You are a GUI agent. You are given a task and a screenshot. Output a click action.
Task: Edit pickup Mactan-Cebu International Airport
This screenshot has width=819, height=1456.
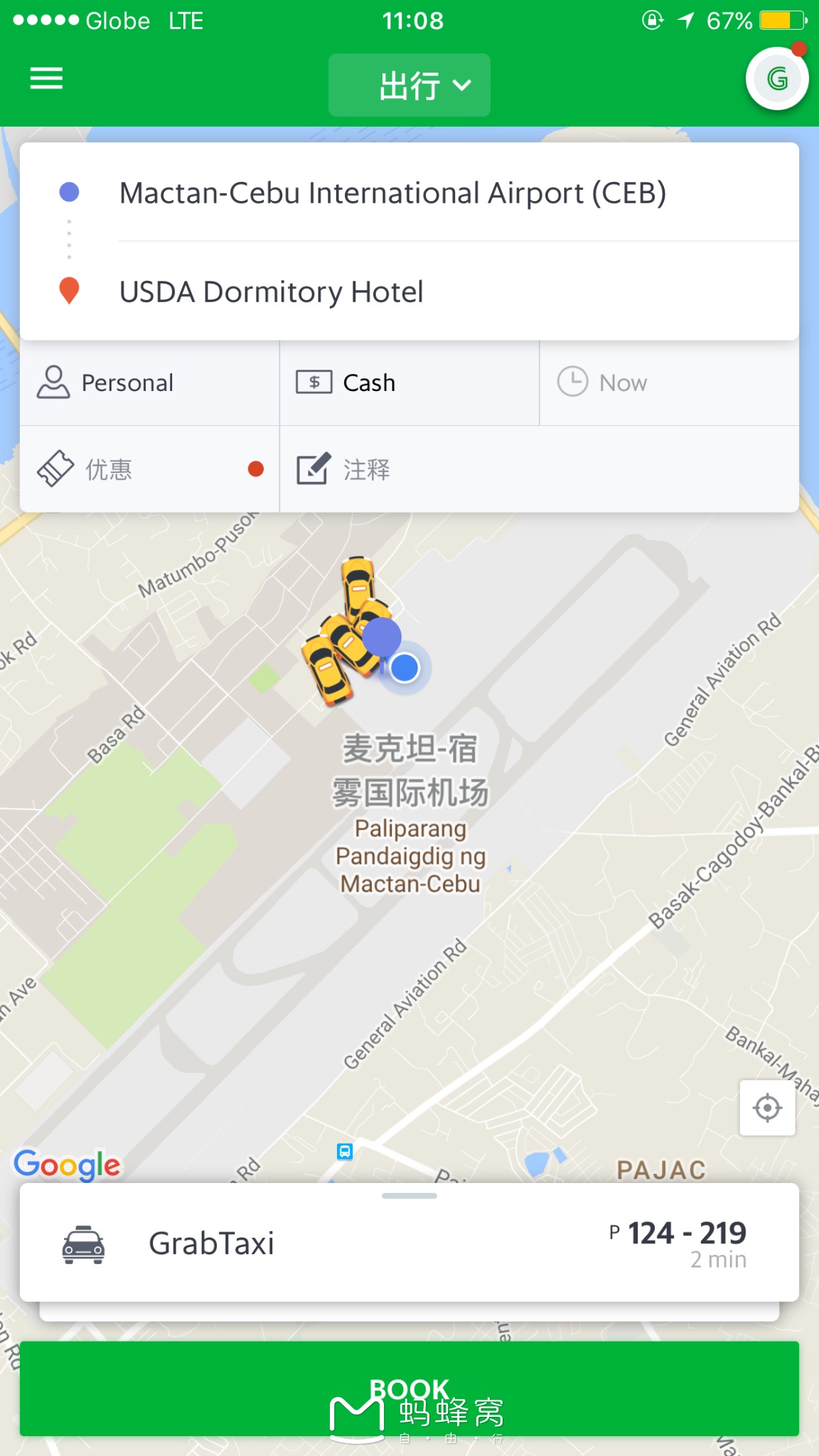[392, 193]
